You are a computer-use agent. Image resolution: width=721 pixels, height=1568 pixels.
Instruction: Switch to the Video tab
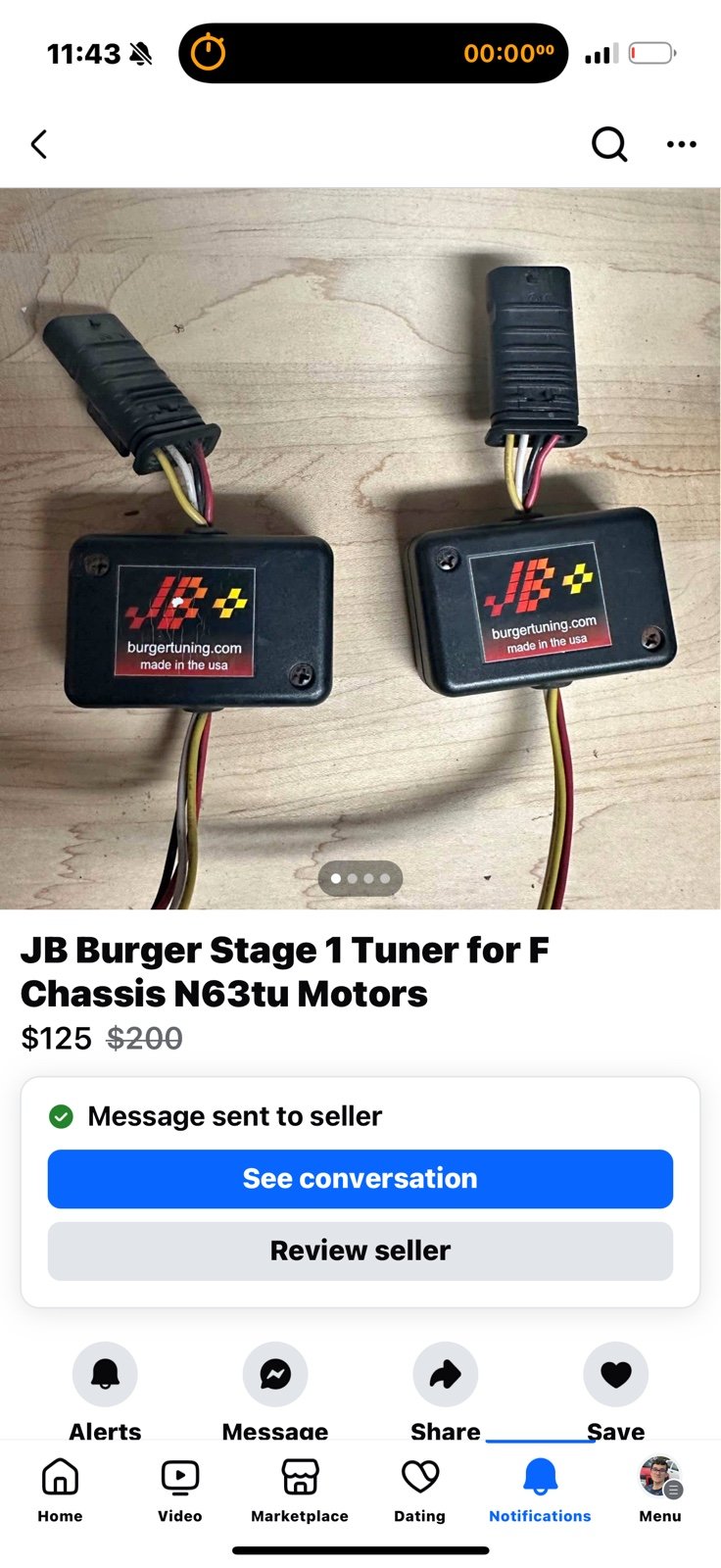[180, 1490]
